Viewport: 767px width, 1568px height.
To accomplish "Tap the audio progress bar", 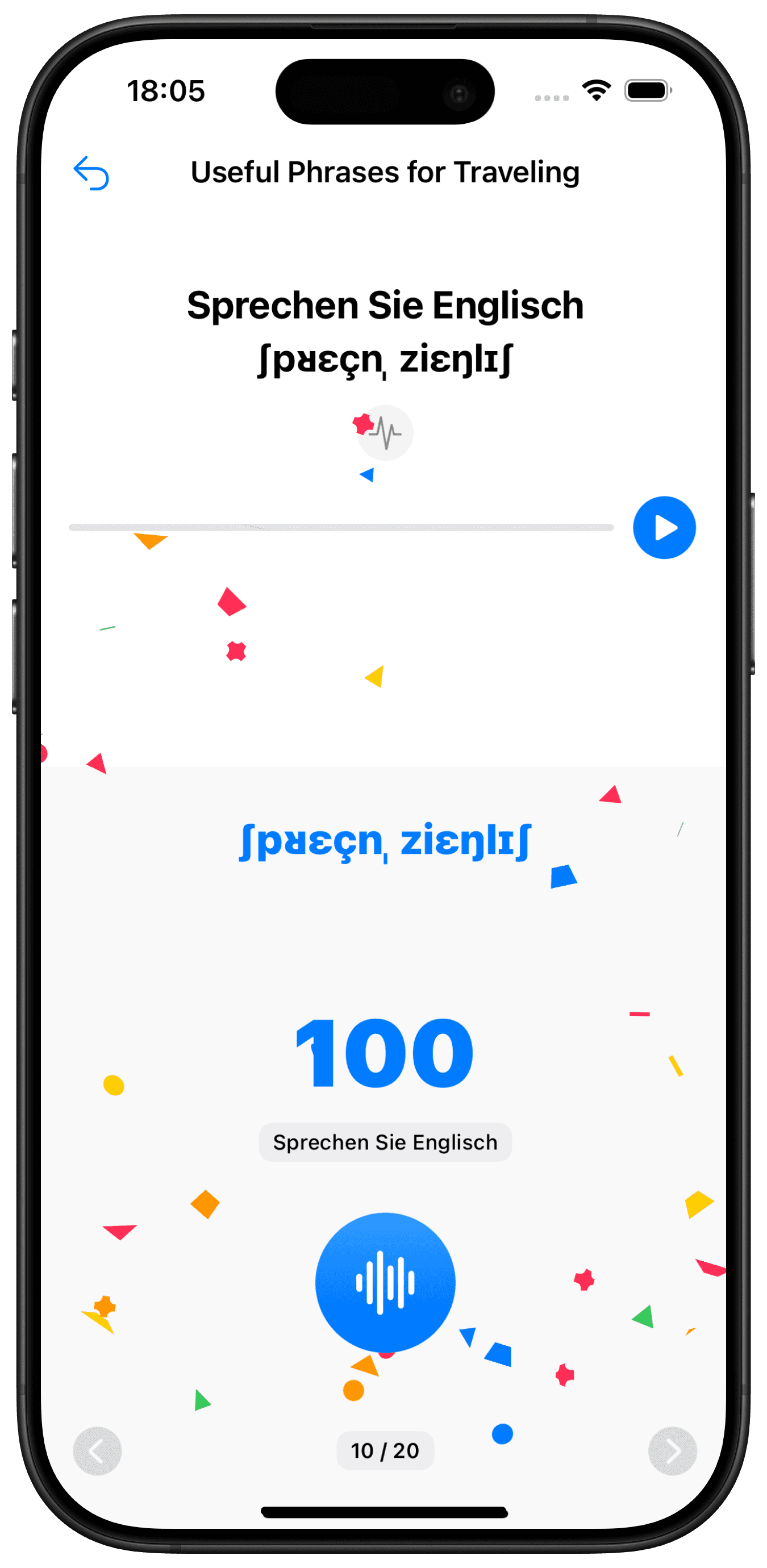I will coord(341,528).
